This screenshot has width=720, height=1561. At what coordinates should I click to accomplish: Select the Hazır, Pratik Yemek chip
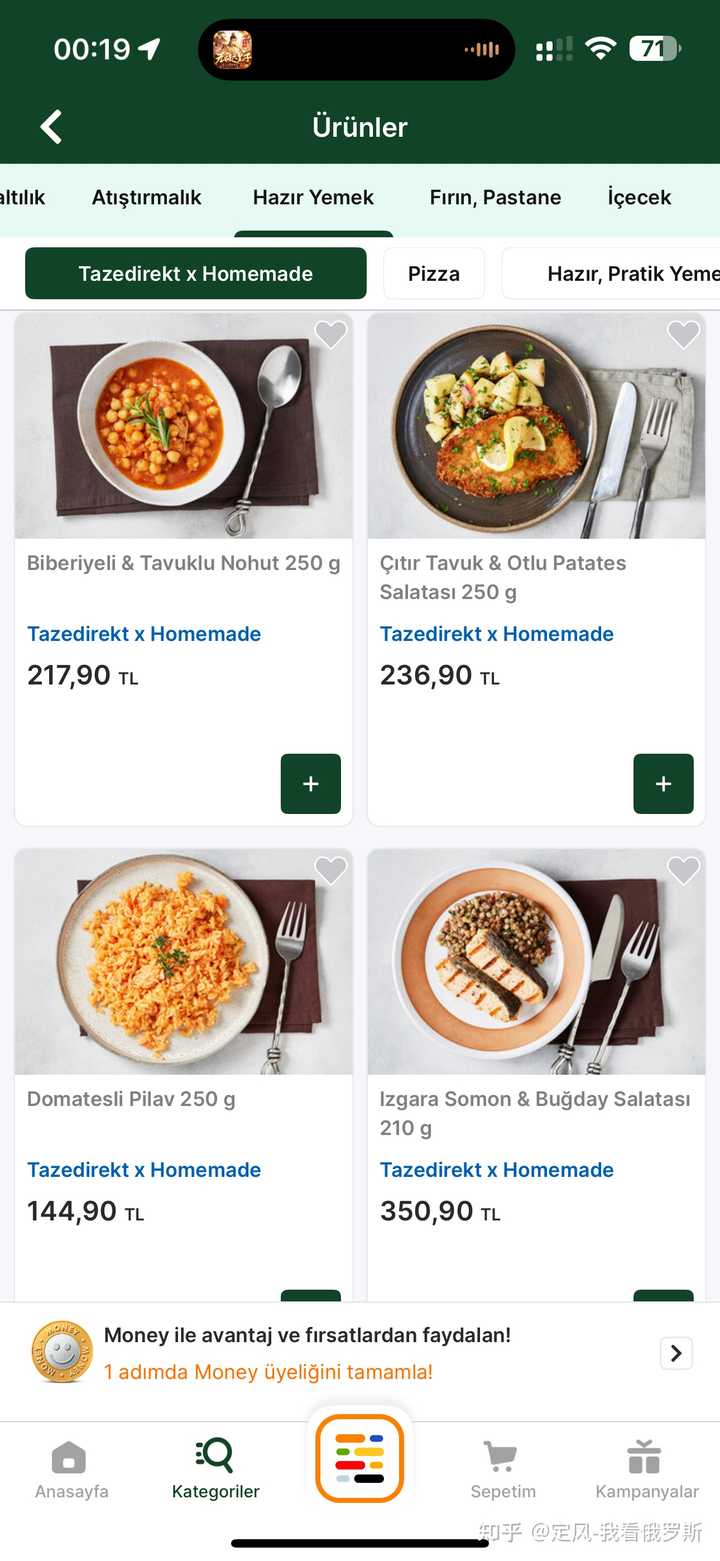pyautogui.click(x=620, y=274)
